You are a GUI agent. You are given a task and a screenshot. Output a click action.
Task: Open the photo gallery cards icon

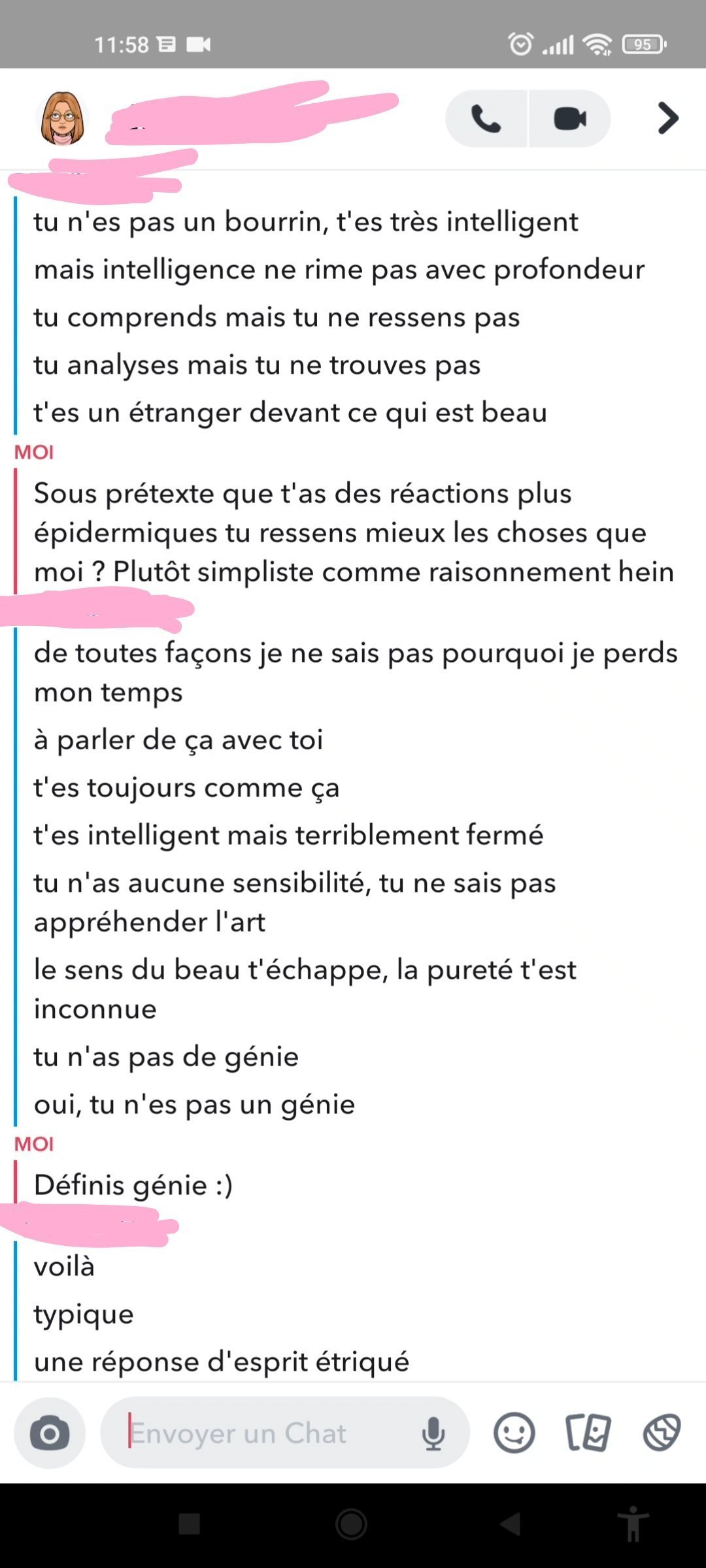point(588,1432)
